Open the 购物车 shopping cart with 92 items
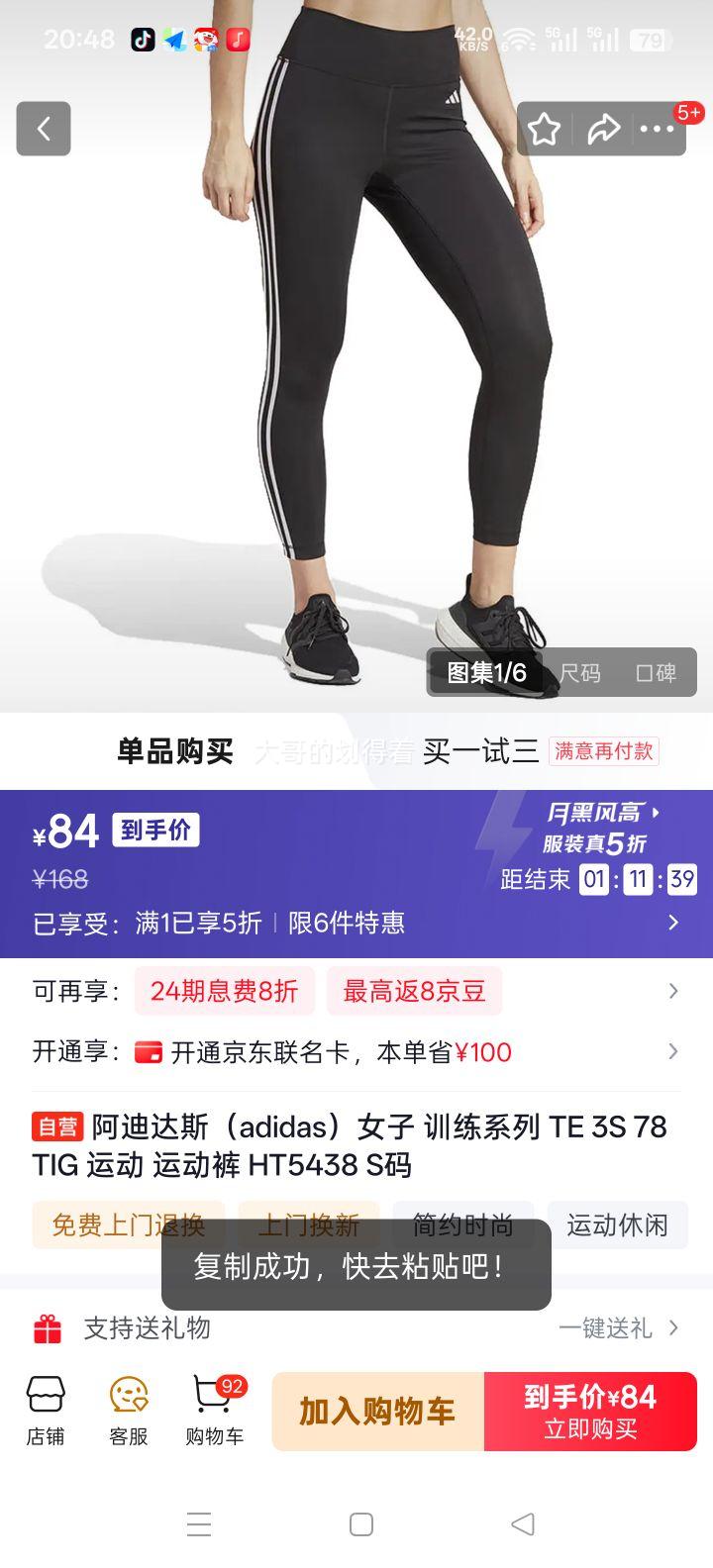The height and width of the screenshot is (1568, 713). point(211,1409)
